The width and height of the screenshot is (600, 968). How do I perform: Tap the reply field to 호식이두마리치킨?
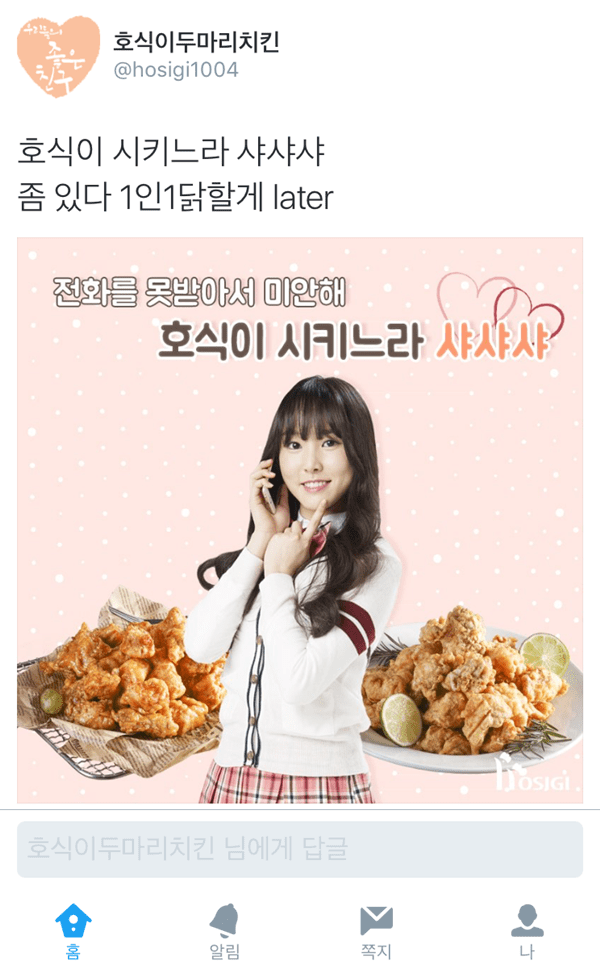click(x=300, y=849)
